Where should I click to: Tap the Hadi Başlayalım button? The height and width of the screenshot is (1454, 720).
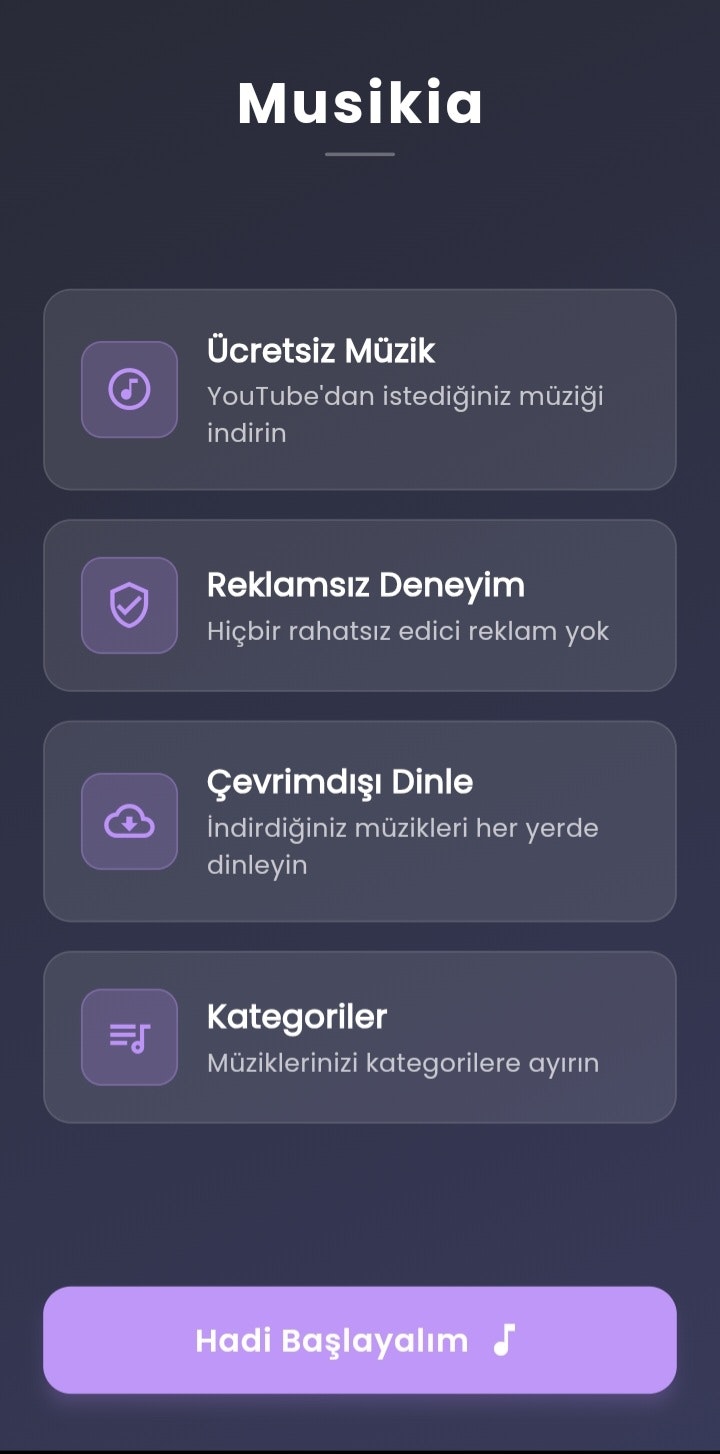coord(359,1340)
